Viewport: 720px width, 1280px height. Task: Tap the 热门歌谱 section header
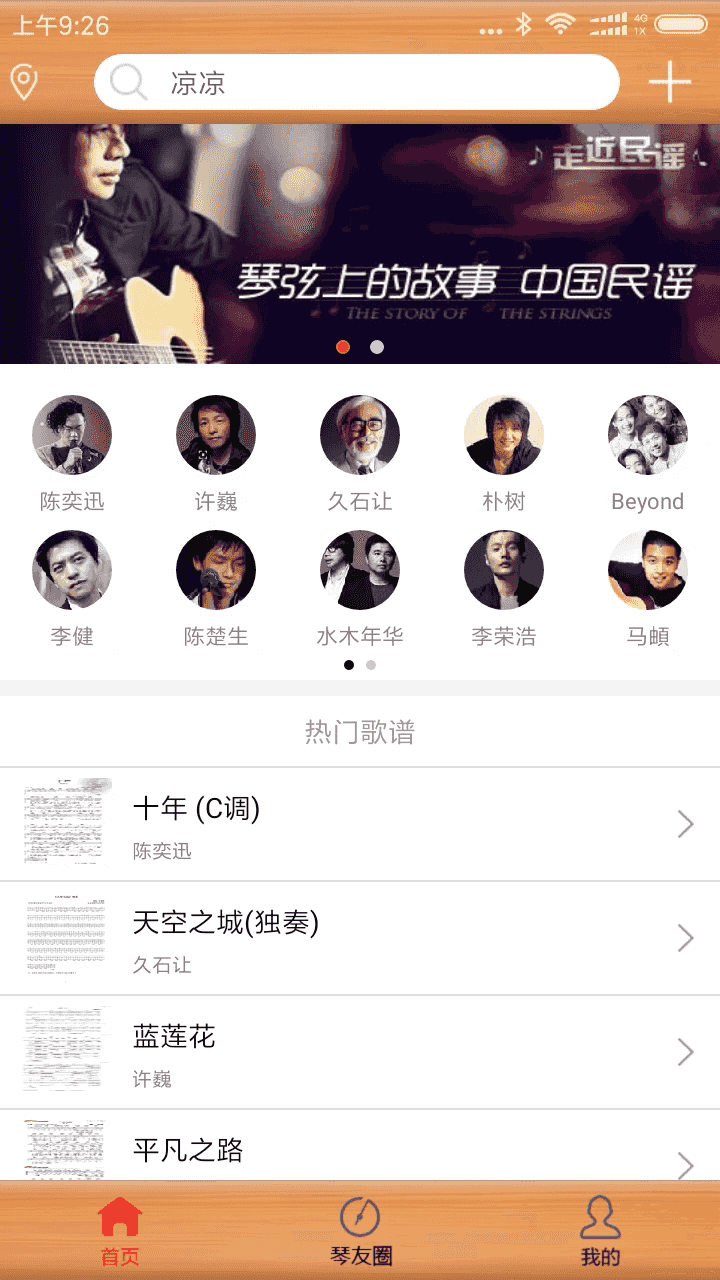[x=359, y=733]
